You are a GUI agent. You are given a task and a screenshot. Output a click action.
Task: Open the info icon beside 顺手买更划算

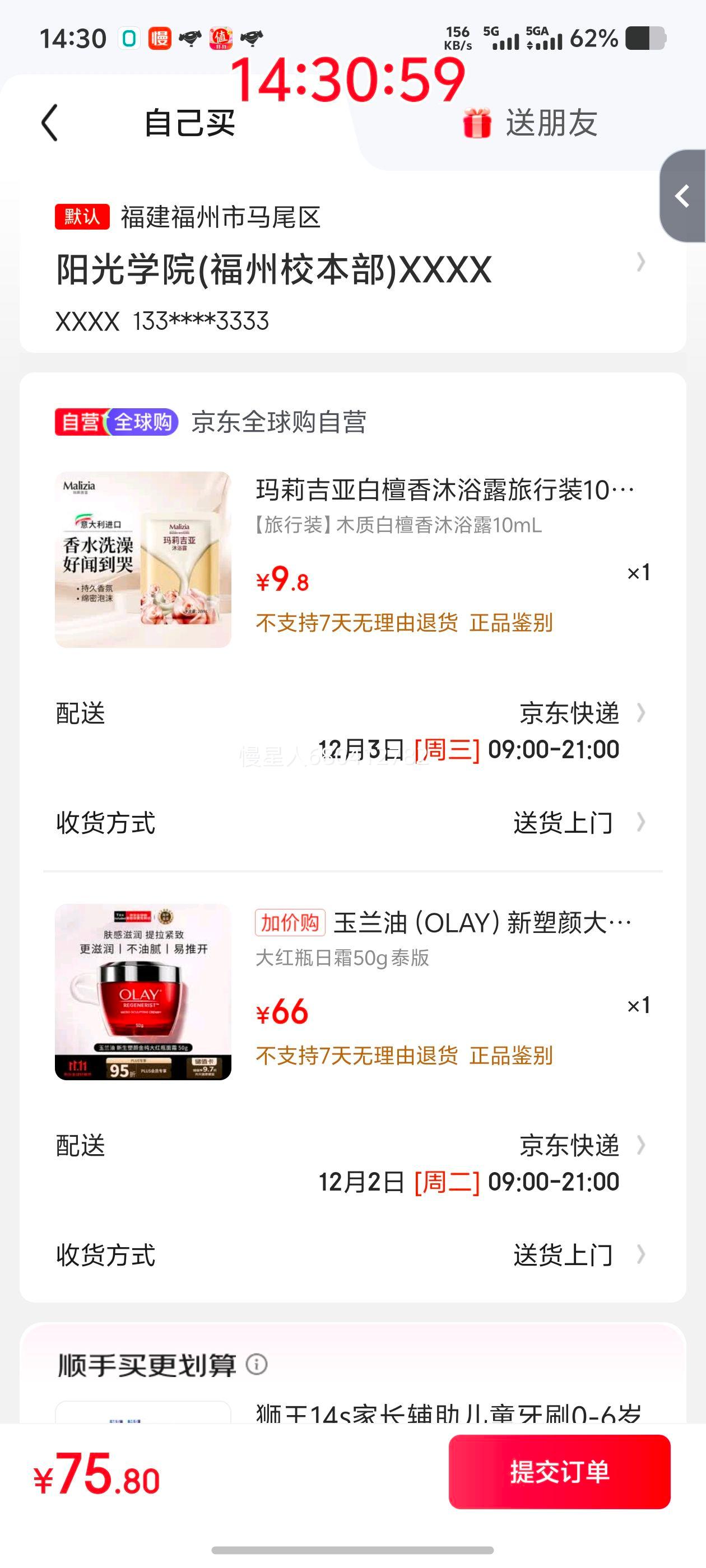[257, 1365]
